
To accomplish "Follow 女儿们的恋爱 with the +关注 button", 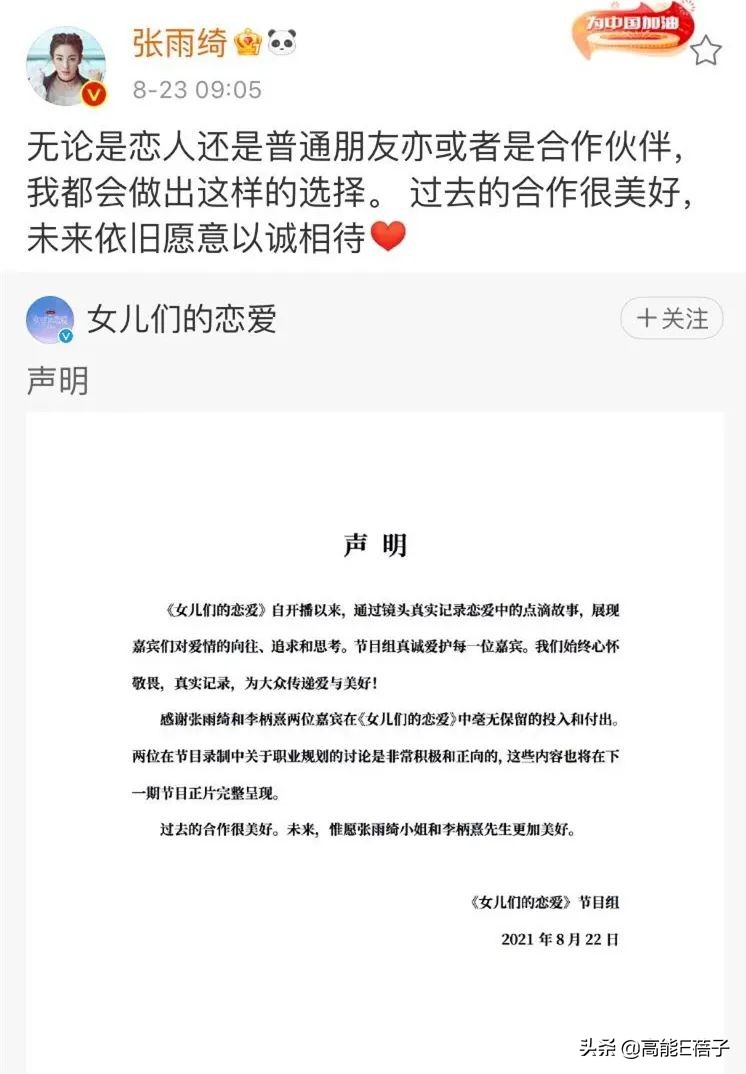I will 671,319.
